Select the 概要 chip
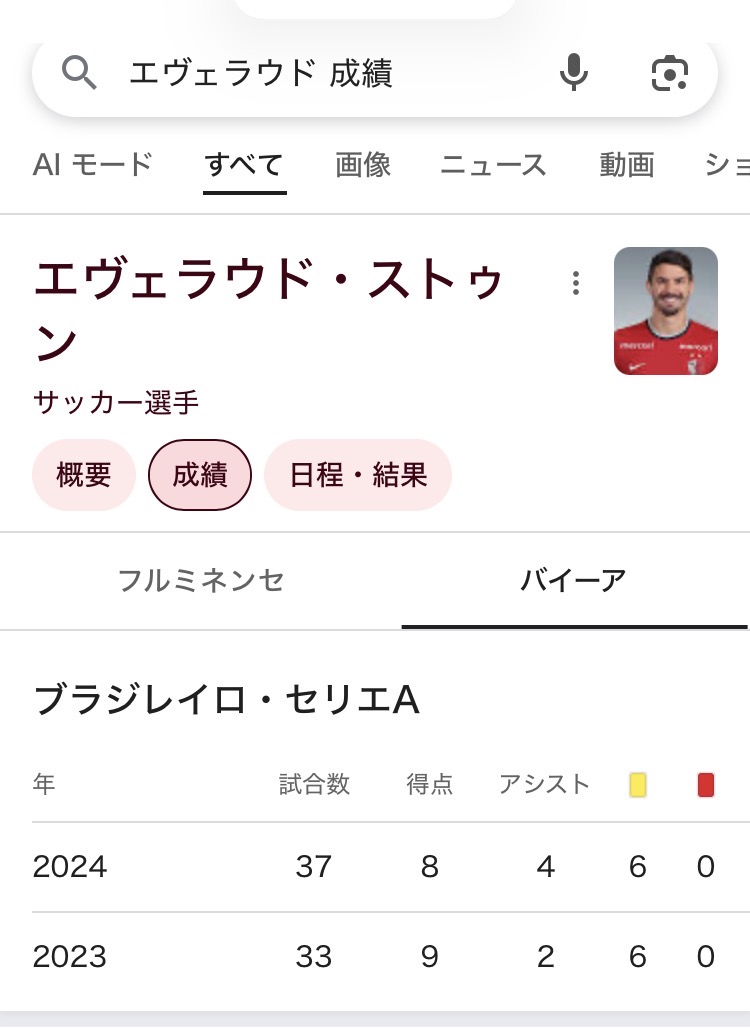Image resolution: width=750 pixels, height=1028 pixels. [x=84, y=475]
